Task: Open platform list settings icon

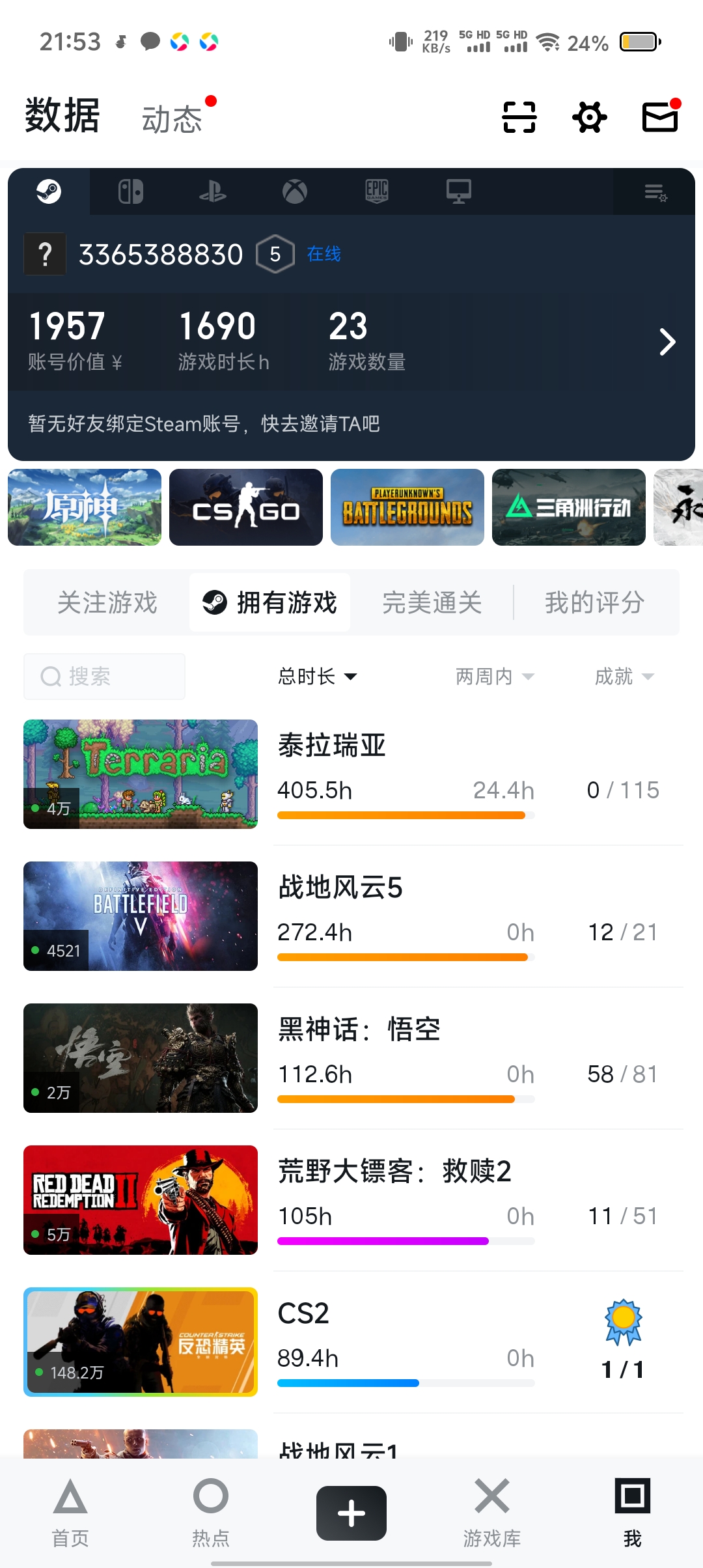Action: [x=654, y=192]
